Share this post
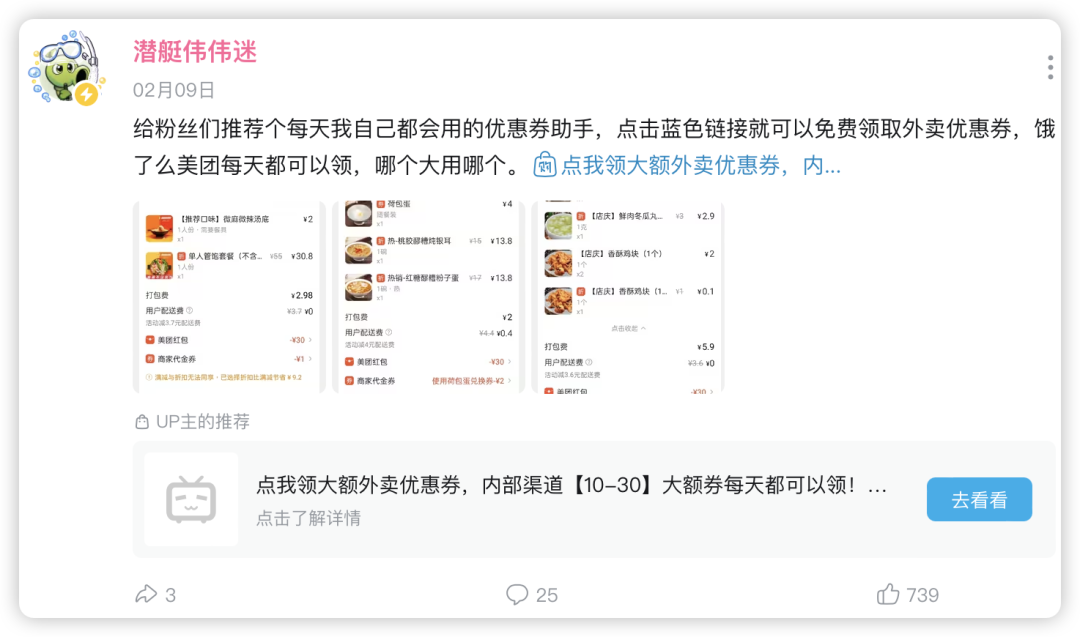The image size is (1080, 637). pyautogui.click(x=155, y=595)
